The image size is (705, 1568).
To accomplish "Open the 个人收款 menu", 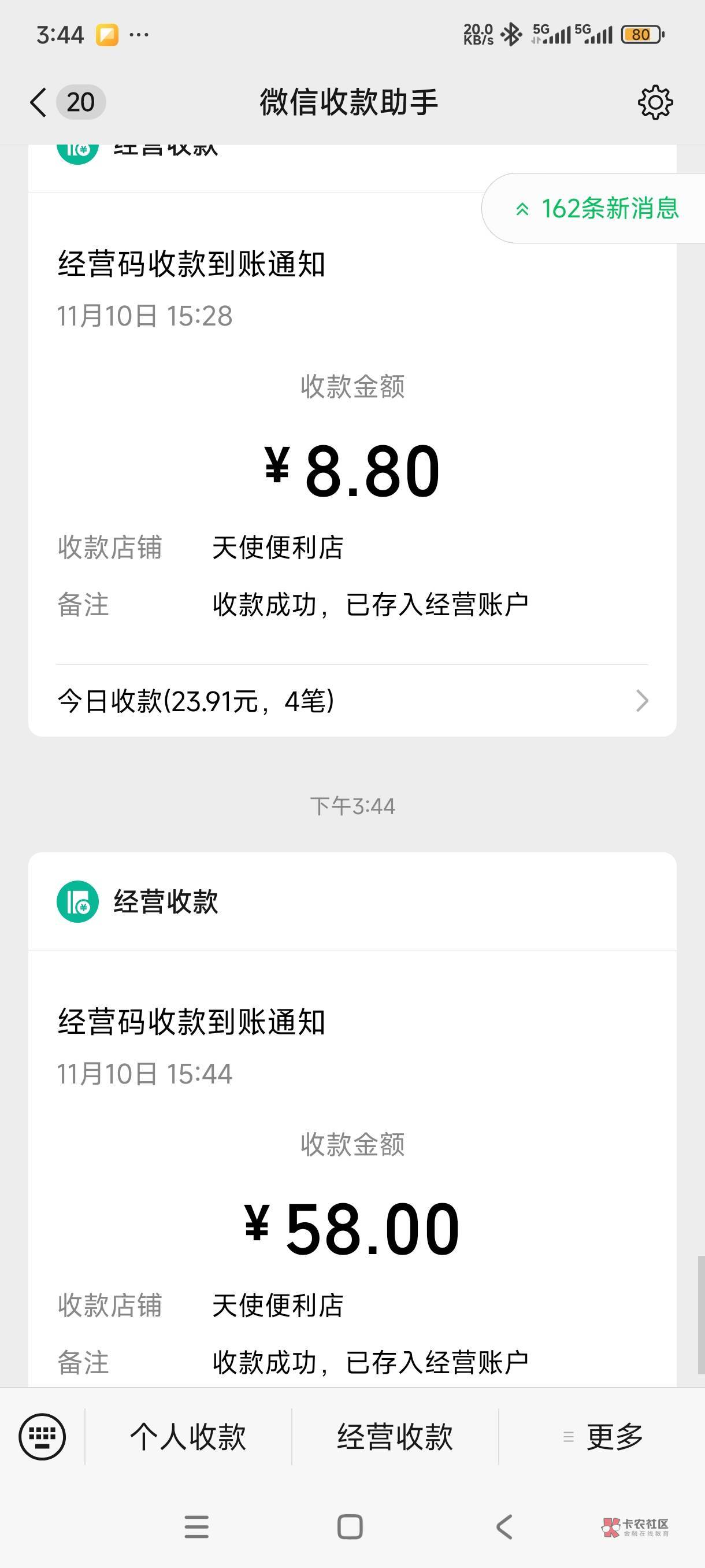I will (188, 1437).
